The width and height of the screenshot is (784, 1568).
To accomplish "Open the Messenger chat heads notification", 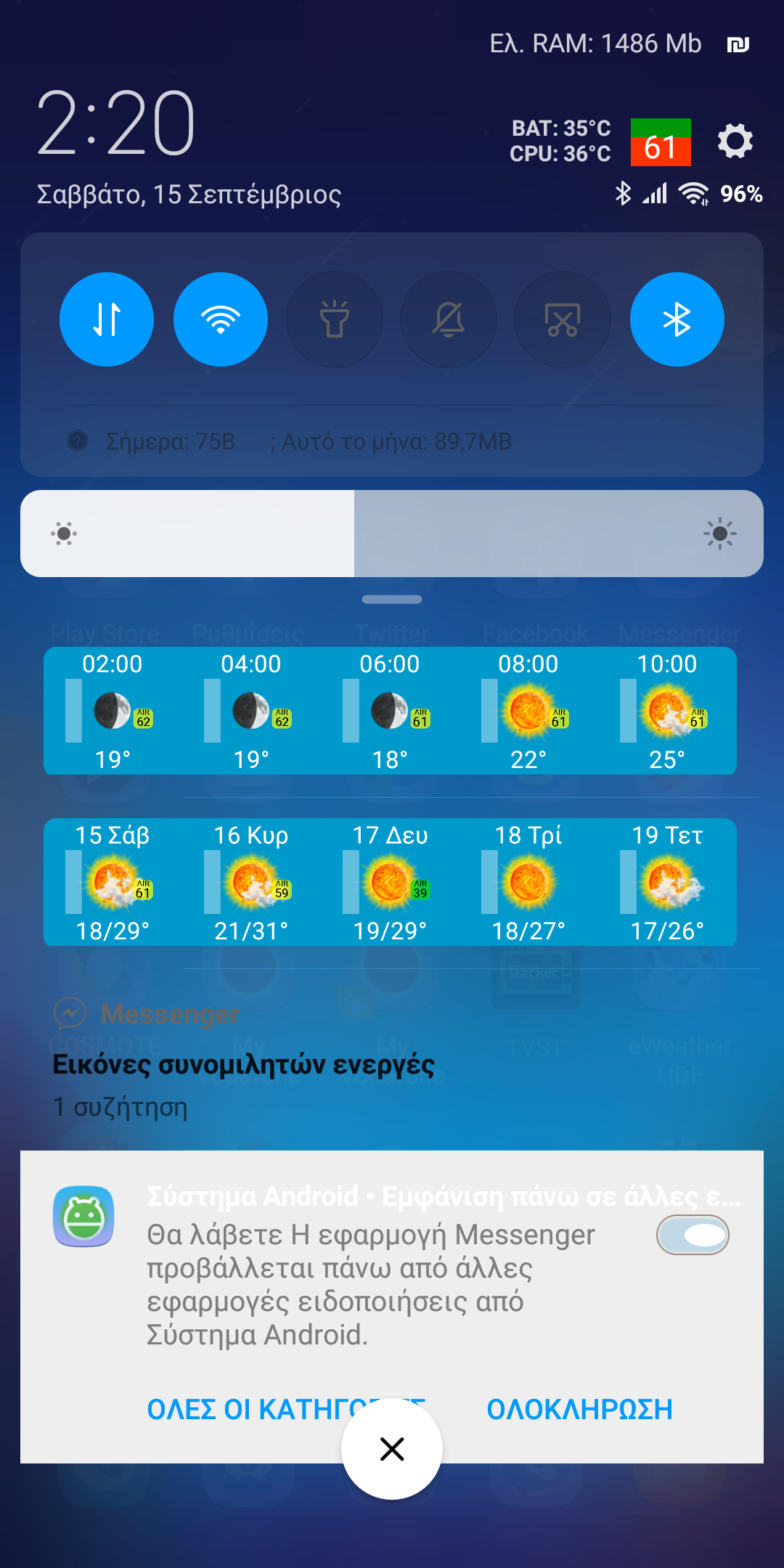I will click(243, 1064).
